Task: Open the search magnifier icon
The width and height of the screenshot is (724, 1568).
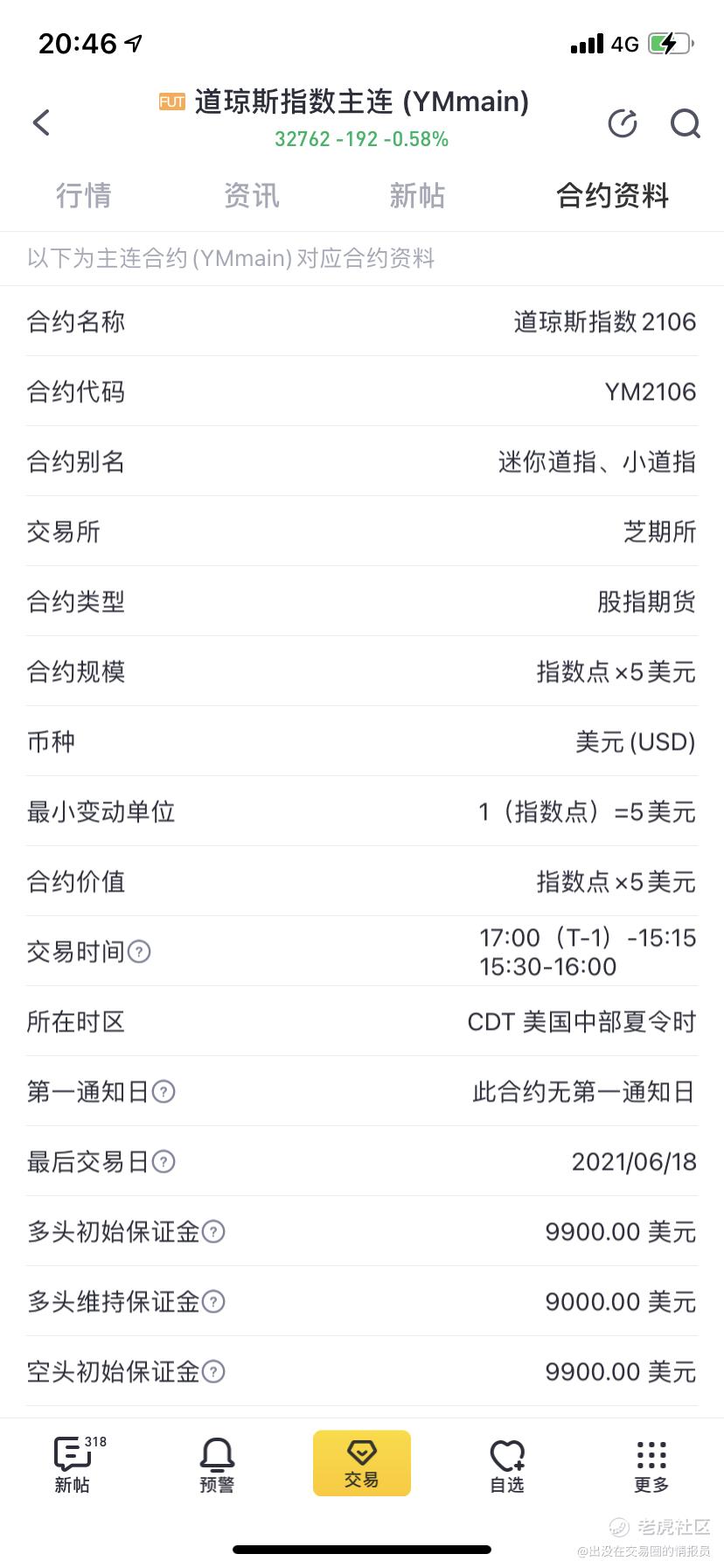Action: click(x=686, y=123)
